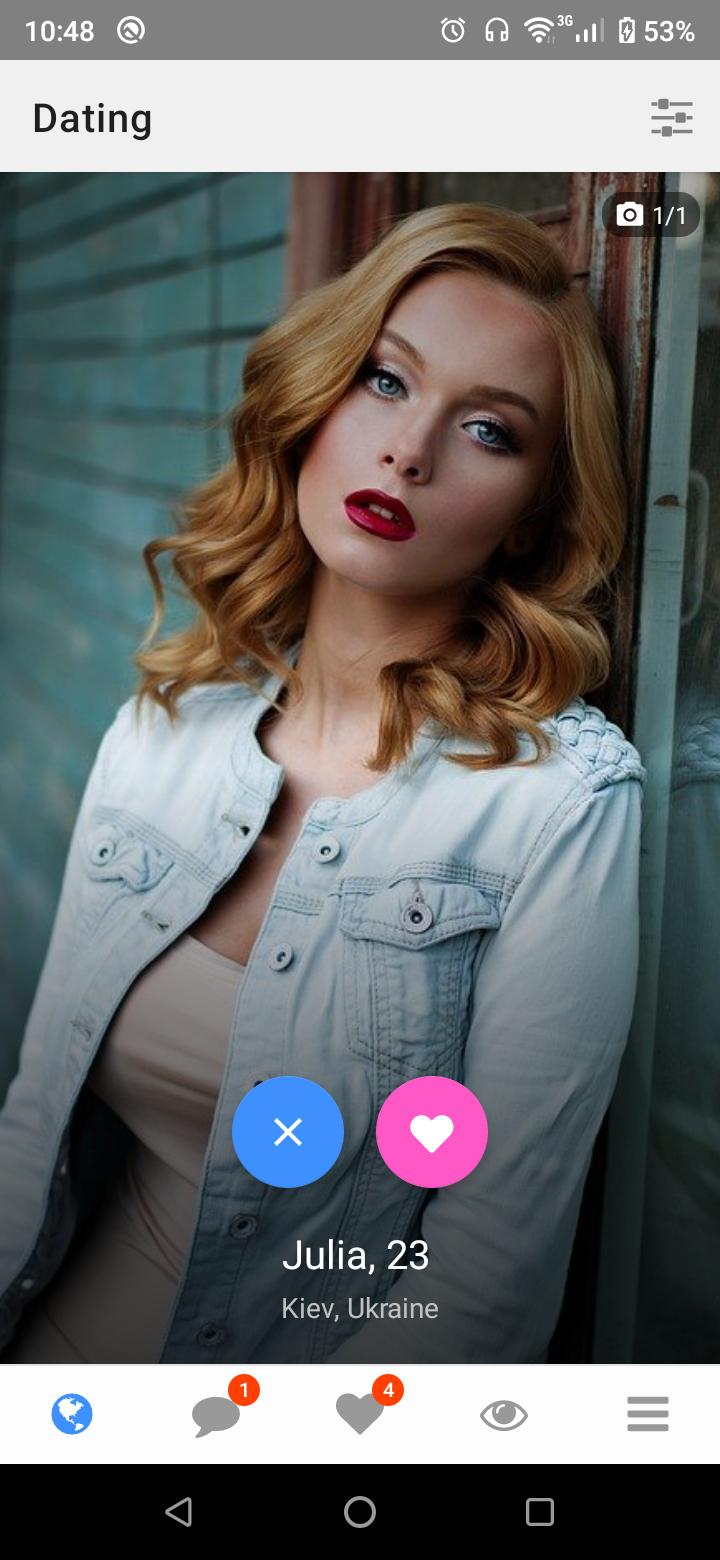Image resolution: width=720 pixels, height=1560 pixels.
Task: Switch to the likes heart tab
Action: (360, 1415)
